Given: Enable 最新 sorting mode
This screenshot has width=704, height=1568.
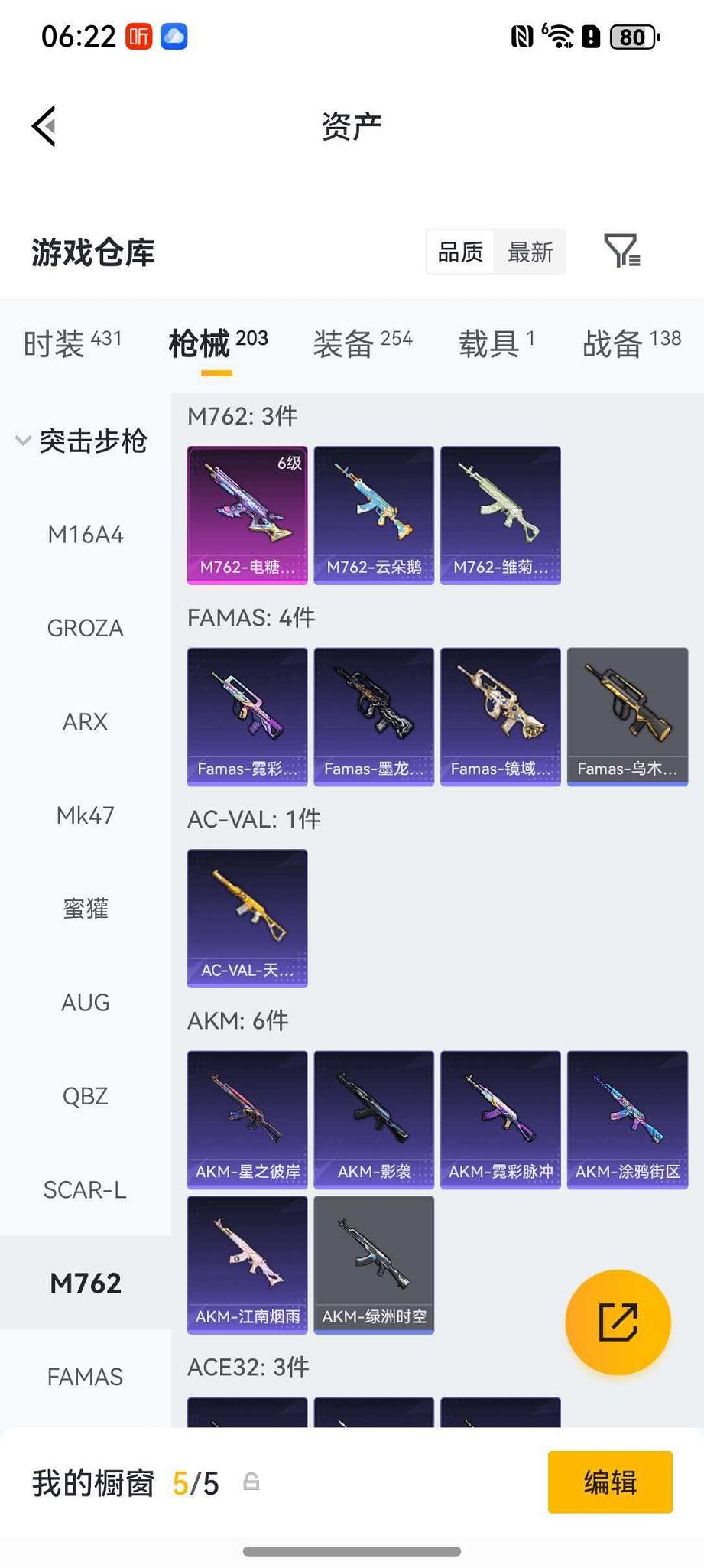Looking at the screenshot, I should tap(530, 251).
